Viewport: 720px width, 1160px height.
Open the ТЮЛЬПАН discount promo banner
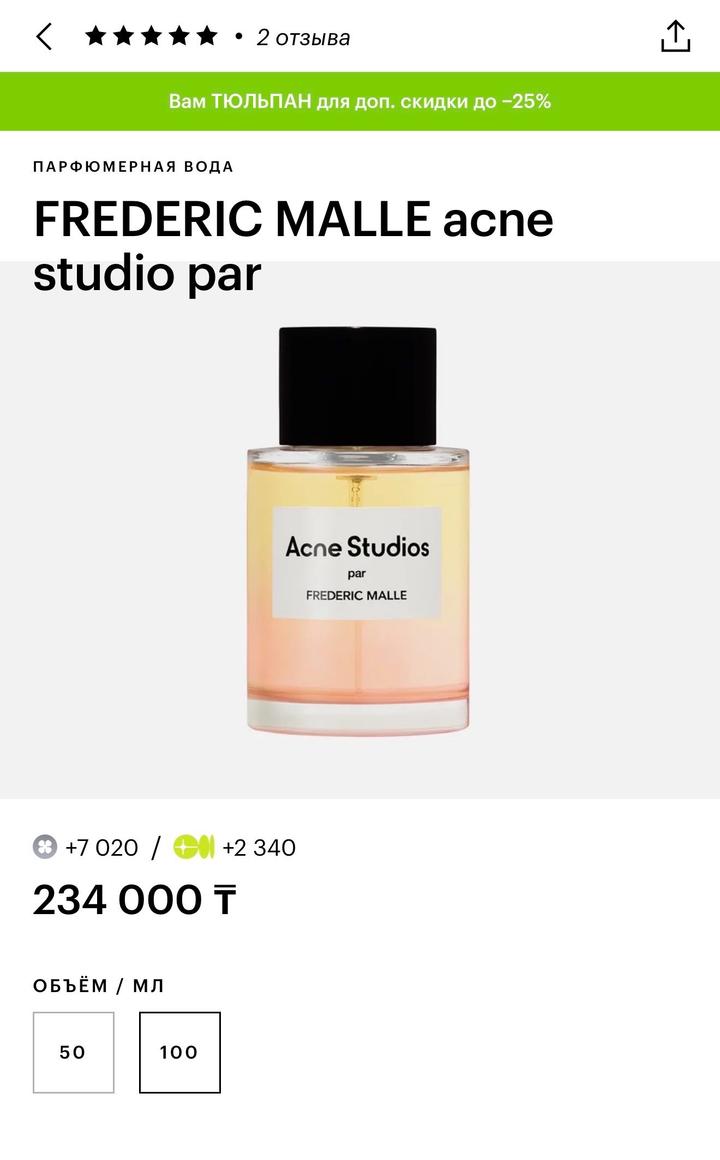tap(360, 100)
